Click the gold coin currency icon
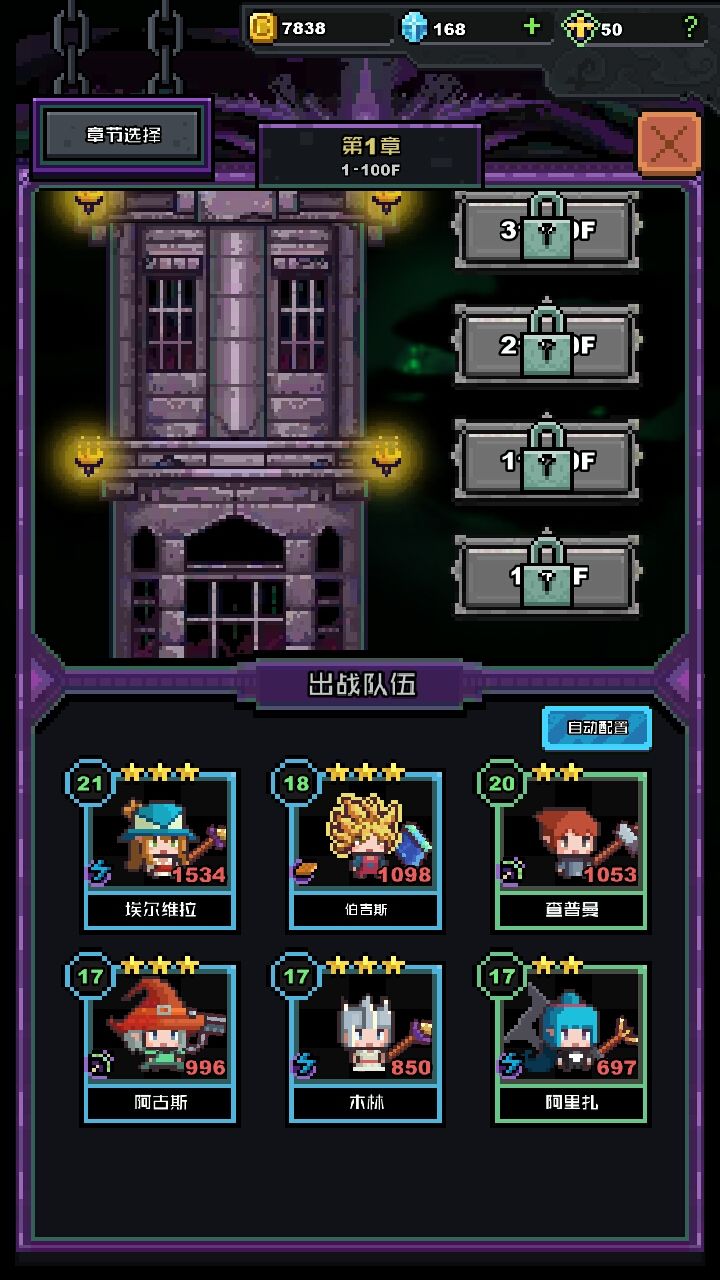The image size is (720, 1280). click(x=265, y=28)
